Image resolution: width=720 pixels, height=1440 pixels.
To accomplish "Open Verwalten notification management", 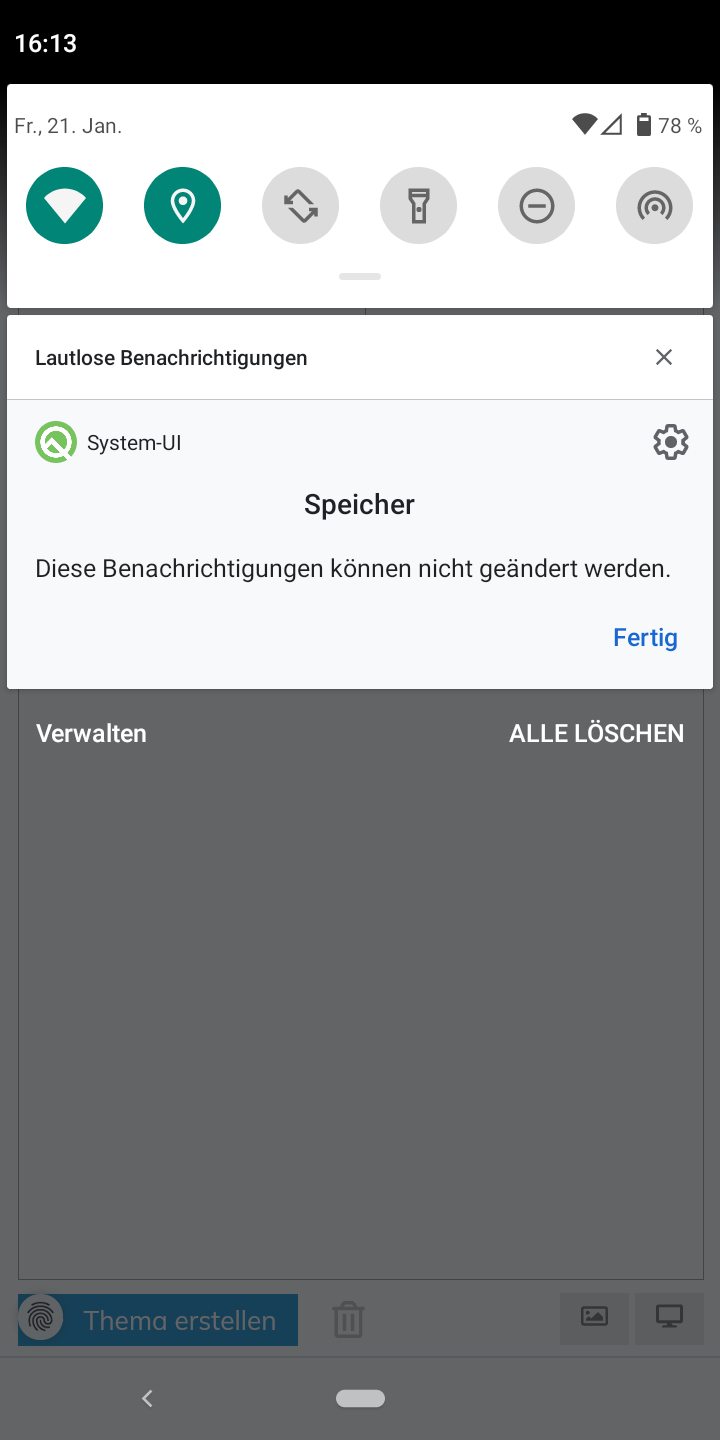I will (x=92, y=733).
